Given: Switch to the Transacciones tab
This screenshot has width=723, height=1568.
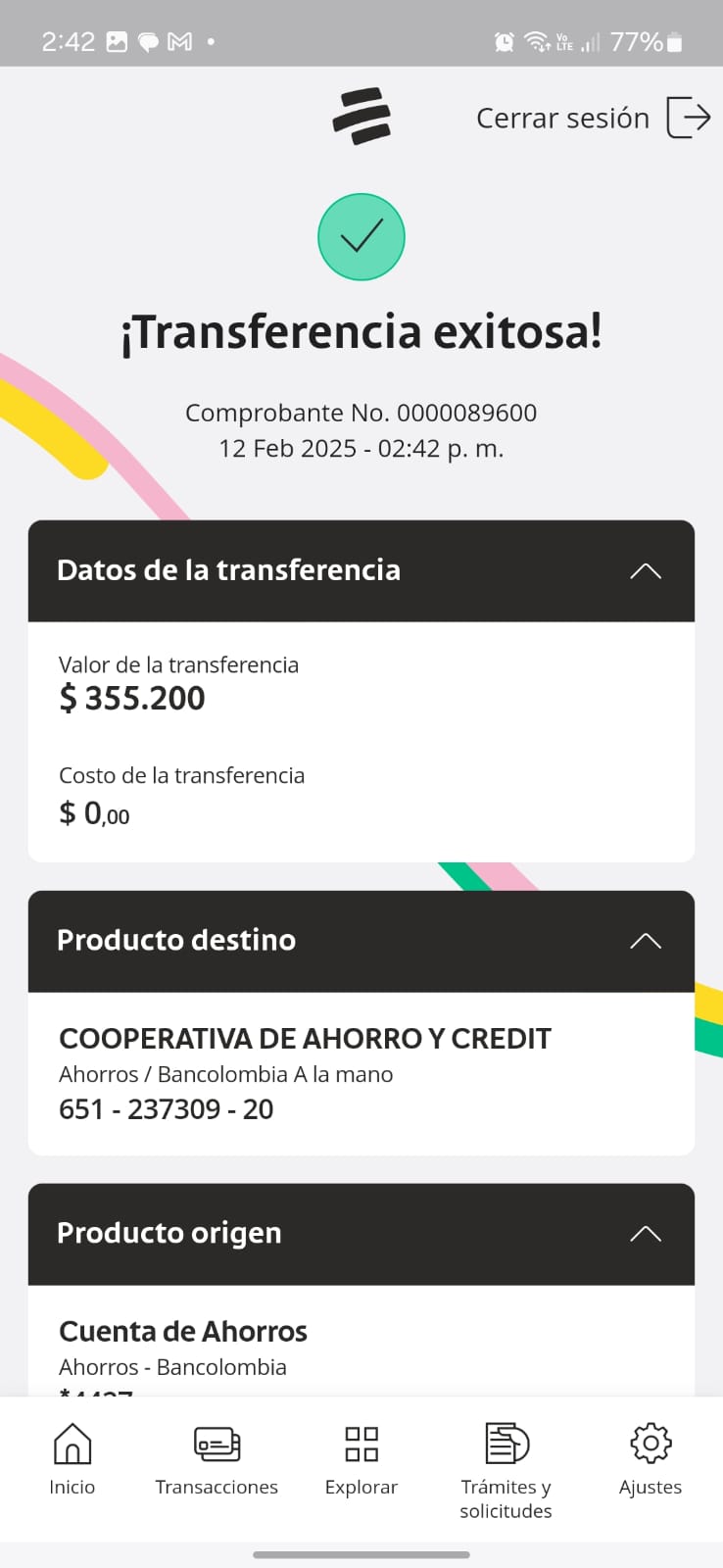Looking at the screenshot, I should 217,1459.
